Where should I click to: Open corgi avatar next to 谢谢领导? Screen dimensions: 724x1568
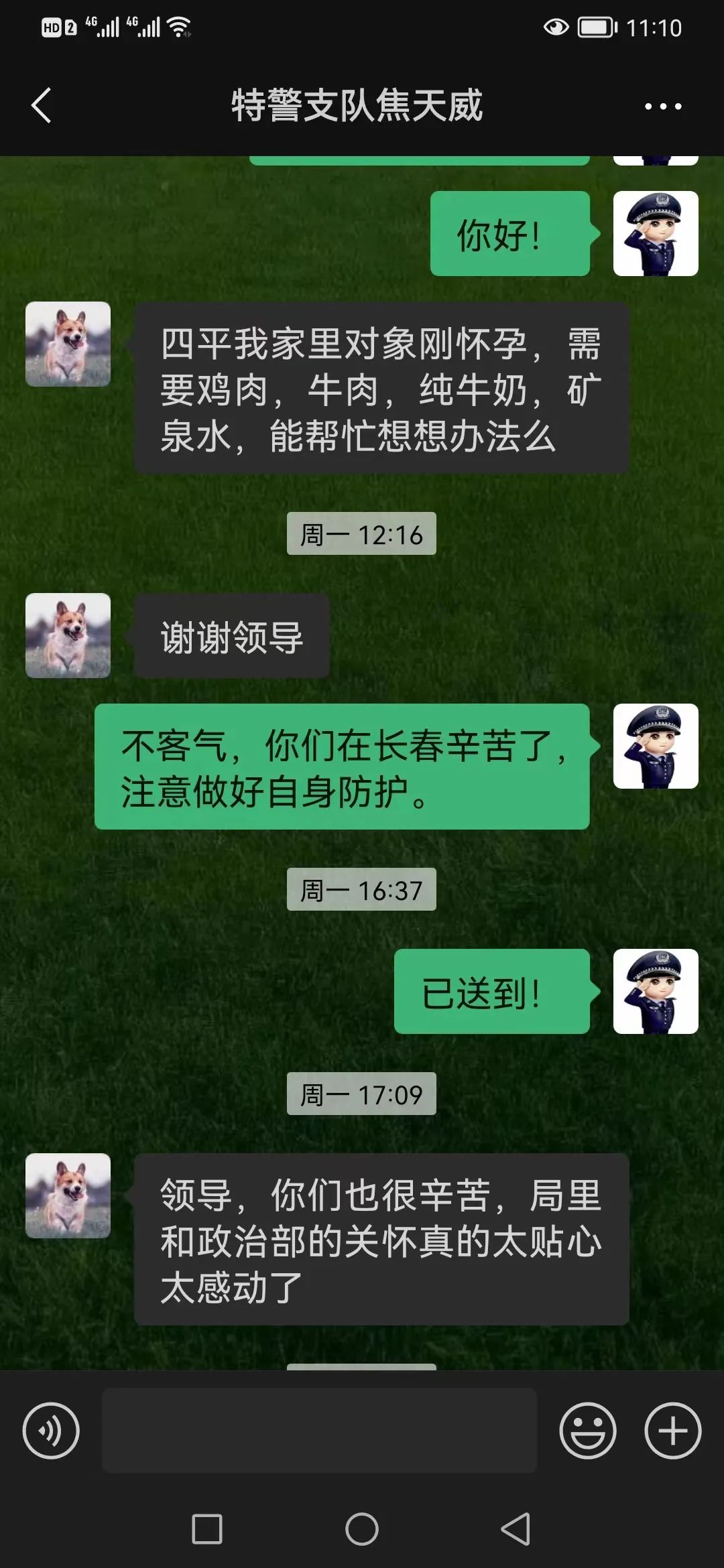coord(68,635)
